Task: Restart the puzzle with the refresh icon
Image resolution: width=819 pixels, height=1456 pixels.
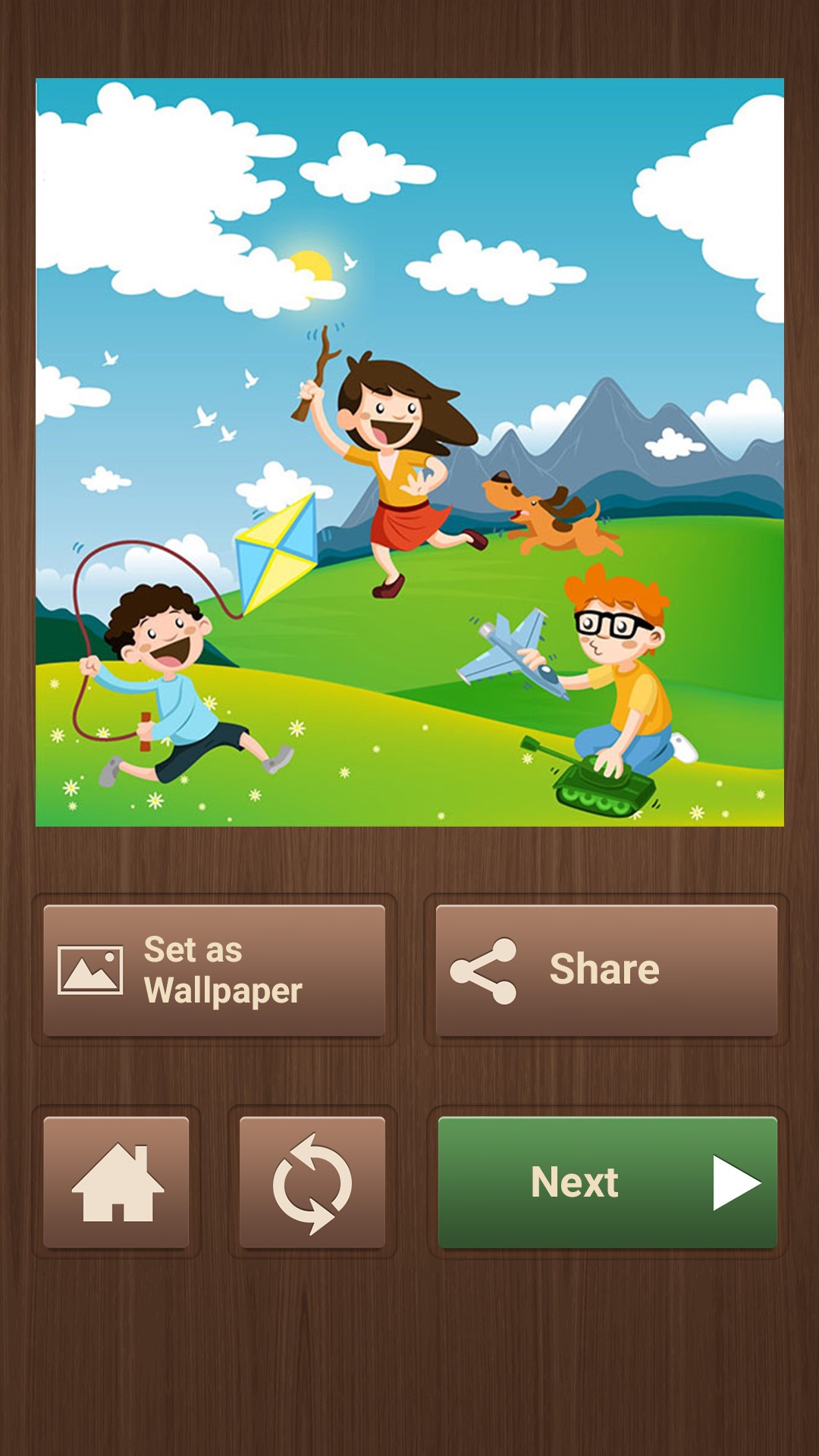Action: [312, 1181]
